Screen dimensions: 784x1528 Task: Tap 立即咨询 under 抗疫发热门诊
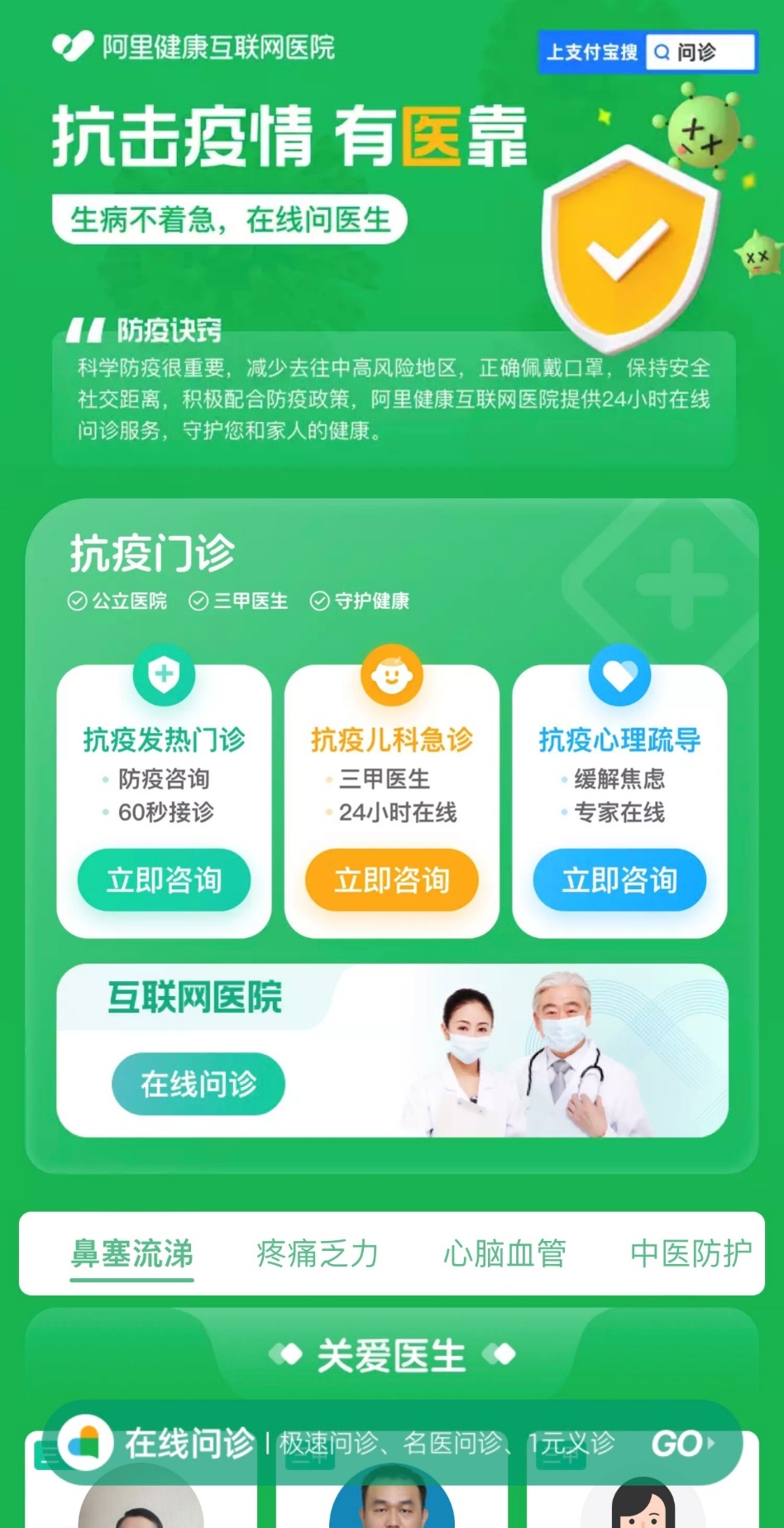[164, 879]
